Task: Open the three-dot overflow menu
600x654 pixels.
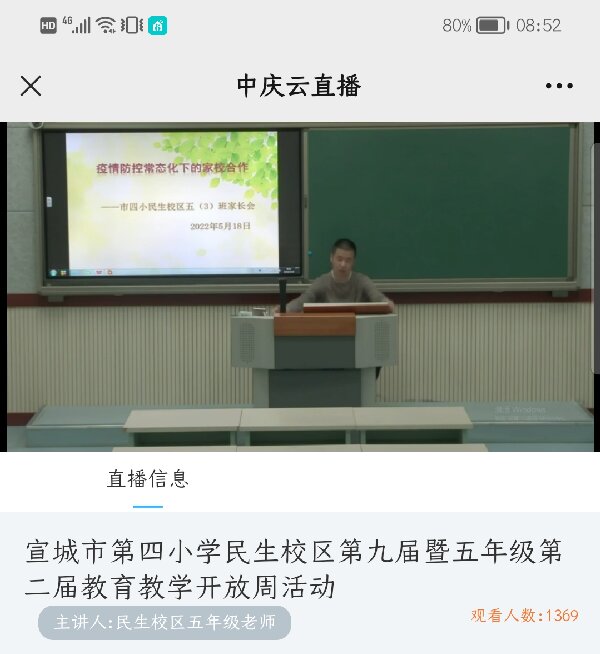Action: 559,86
